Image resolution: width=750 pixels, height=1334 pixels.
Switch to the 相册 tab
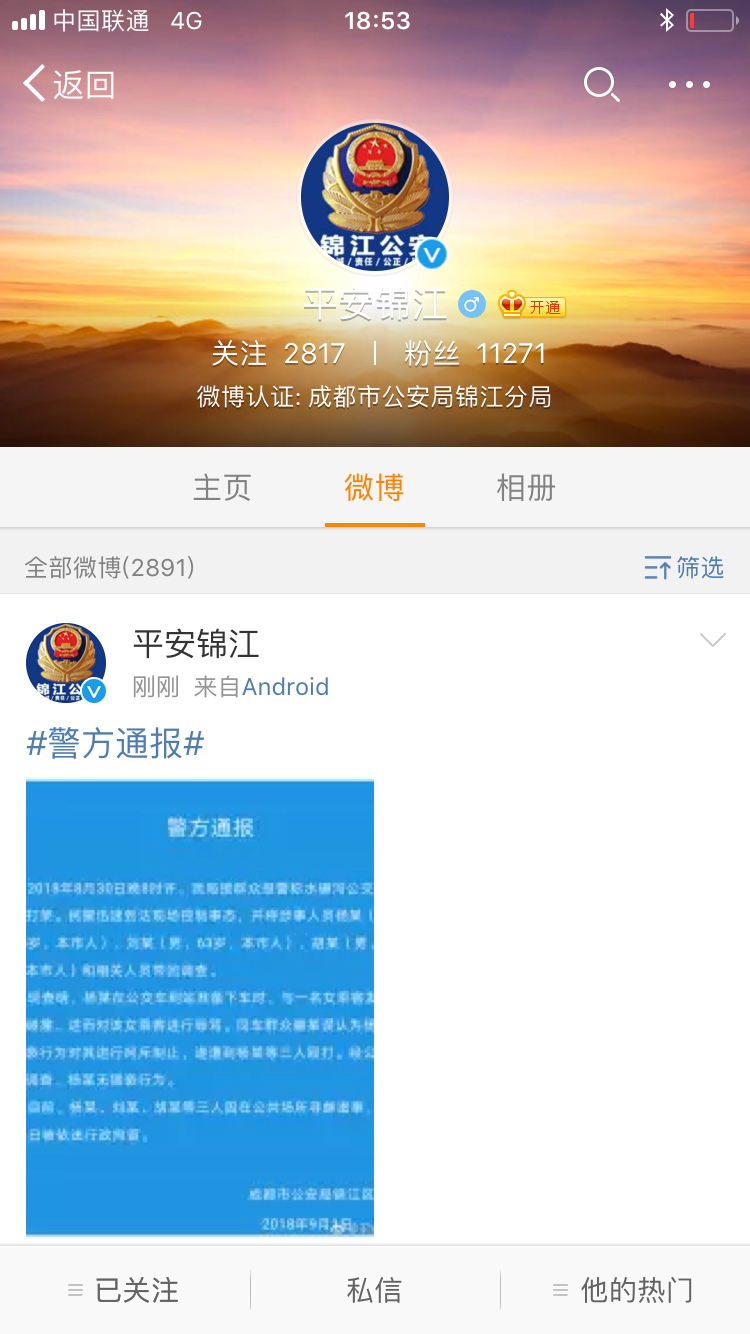pos(526,488)
